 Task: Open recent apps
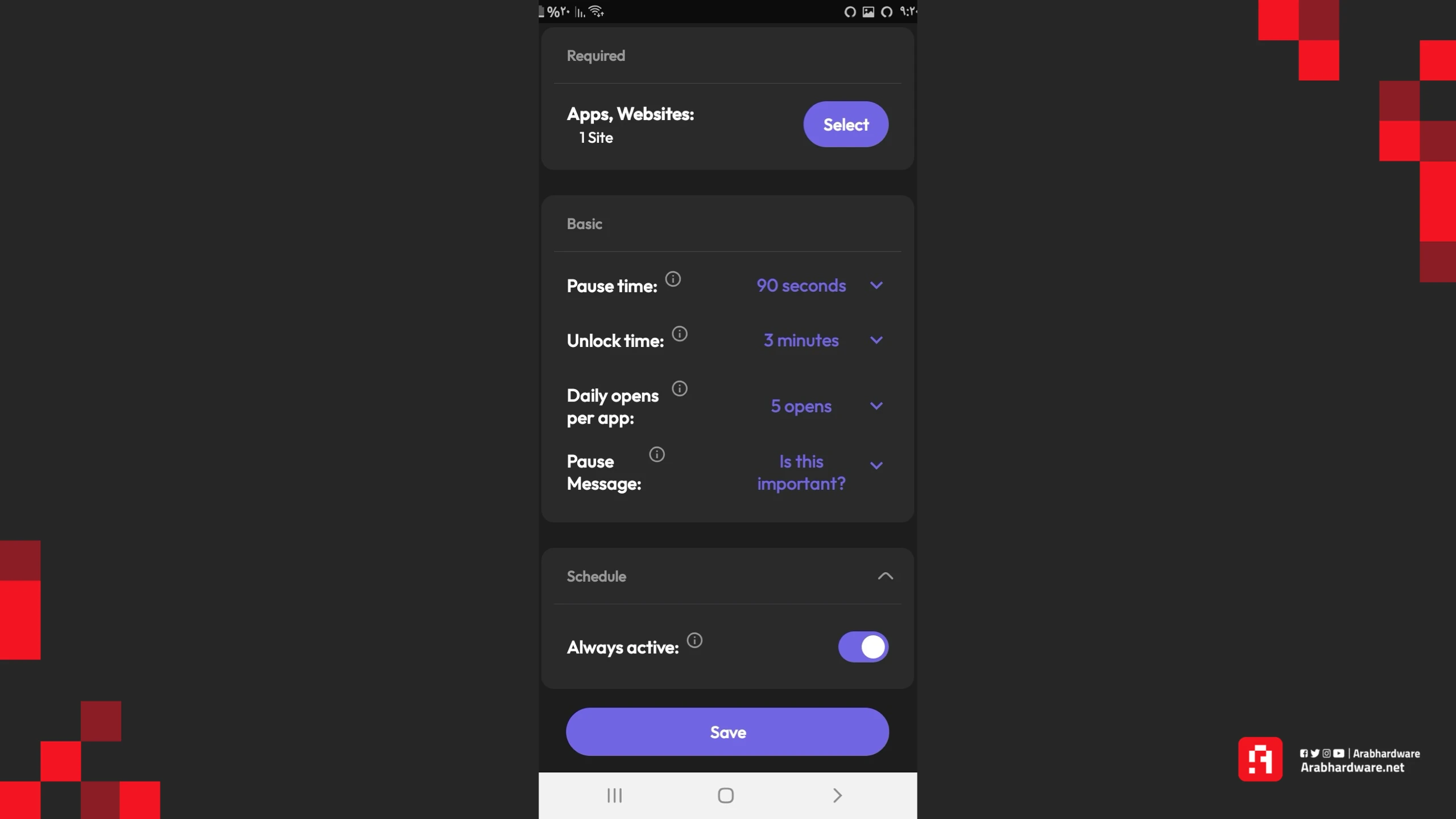[614, 795]
